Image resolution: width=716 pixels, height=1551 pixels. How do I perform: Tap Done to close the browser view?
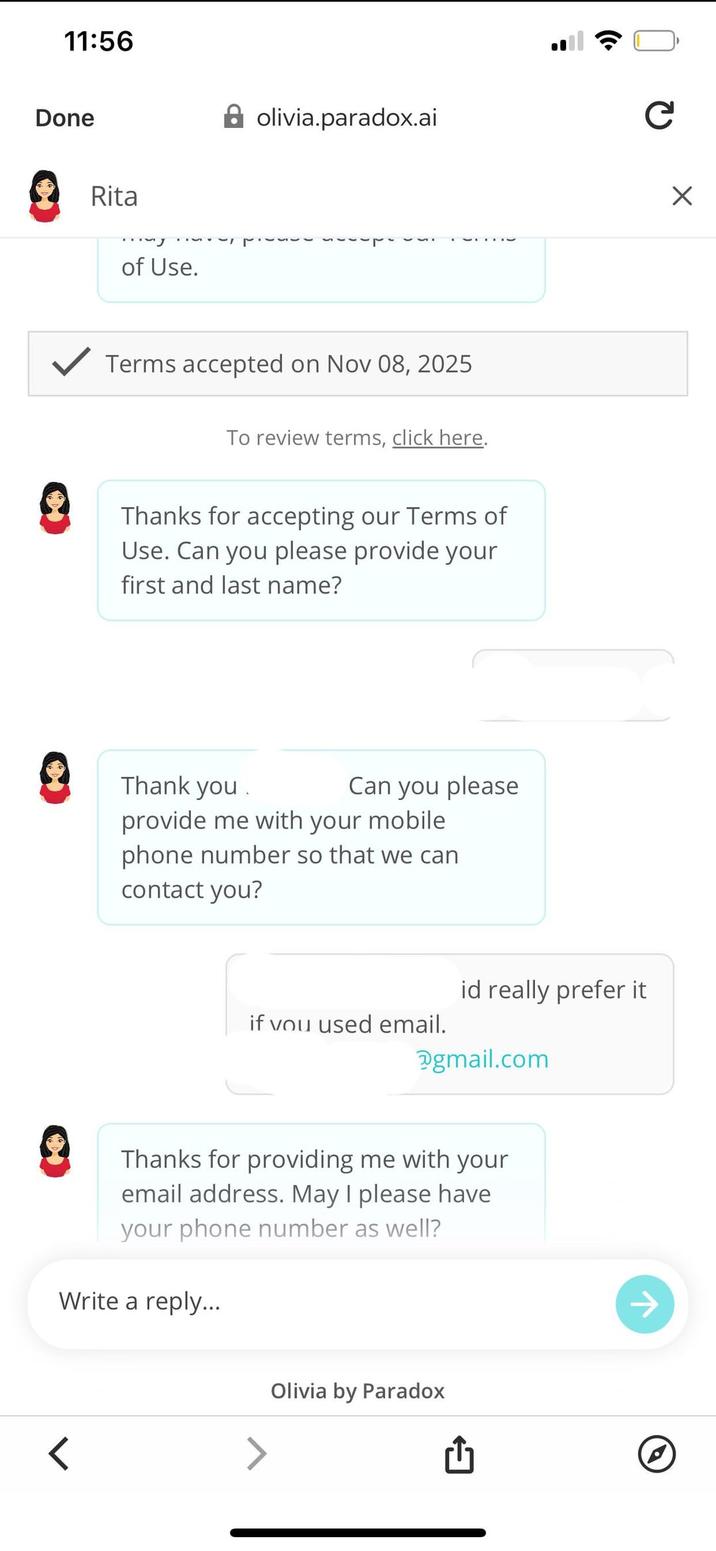(x=65, y=118)
